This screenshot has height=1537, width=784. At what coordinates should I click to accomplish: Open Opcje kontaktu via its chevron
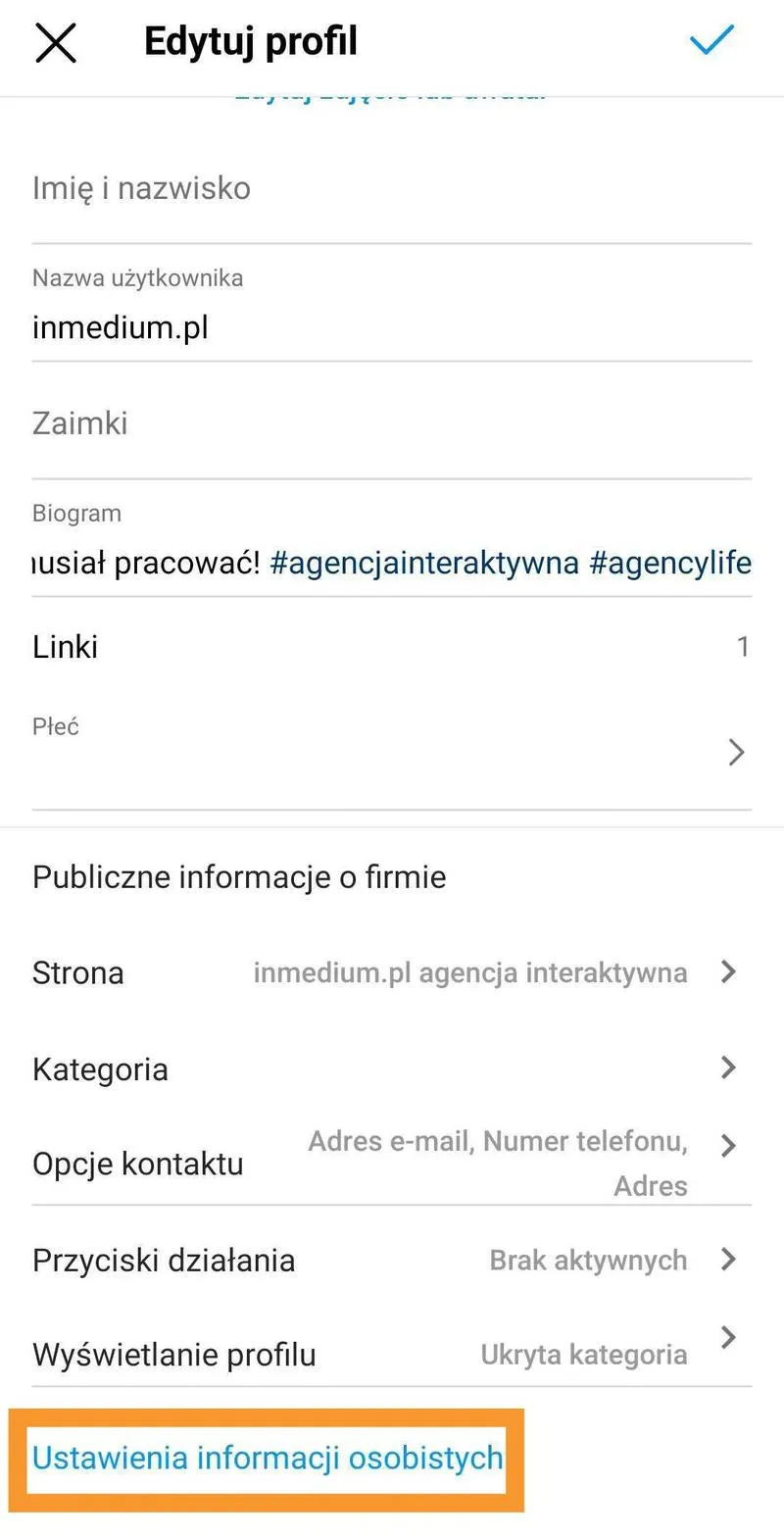click(x=728, y=1145)
